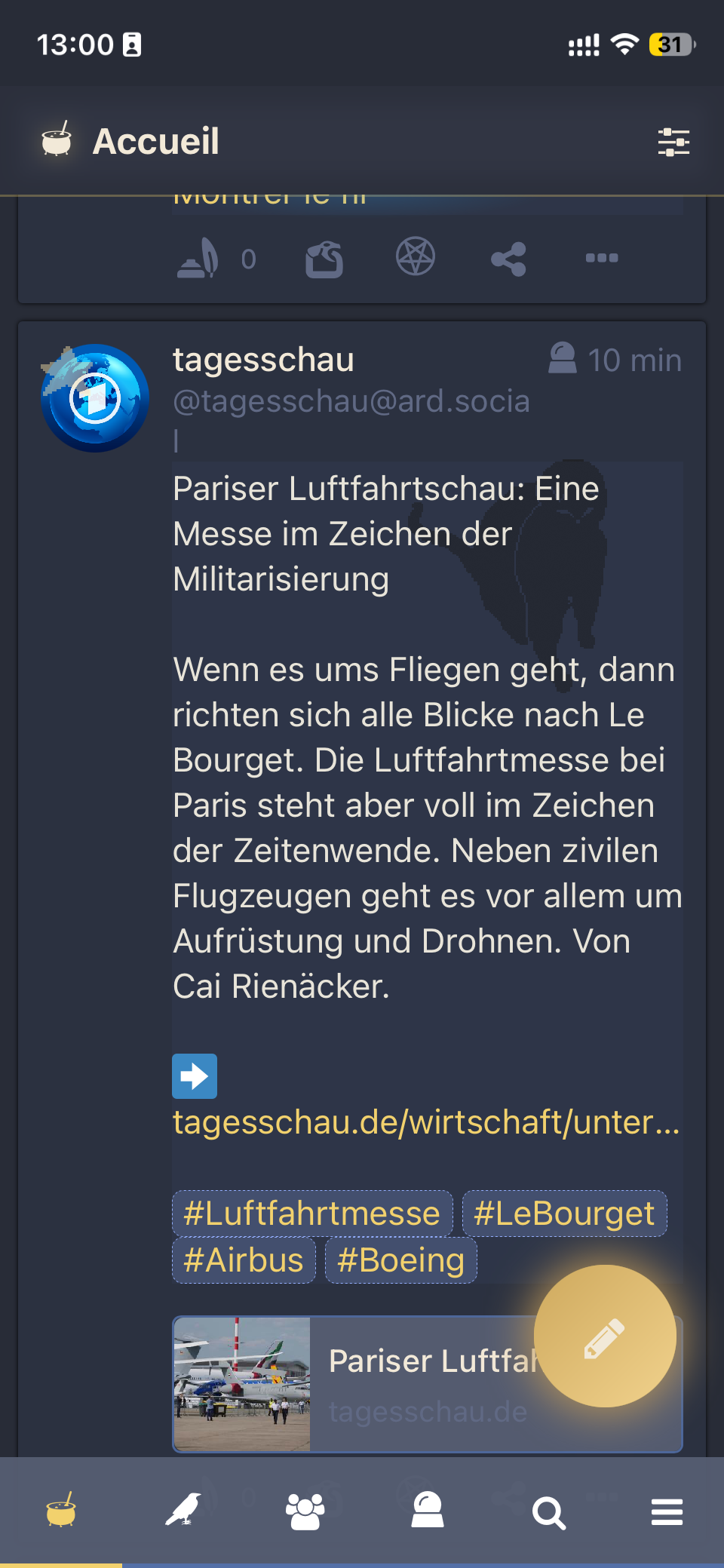
Task: Open the hamburger menu tab
Action: tap(667, 1512)
